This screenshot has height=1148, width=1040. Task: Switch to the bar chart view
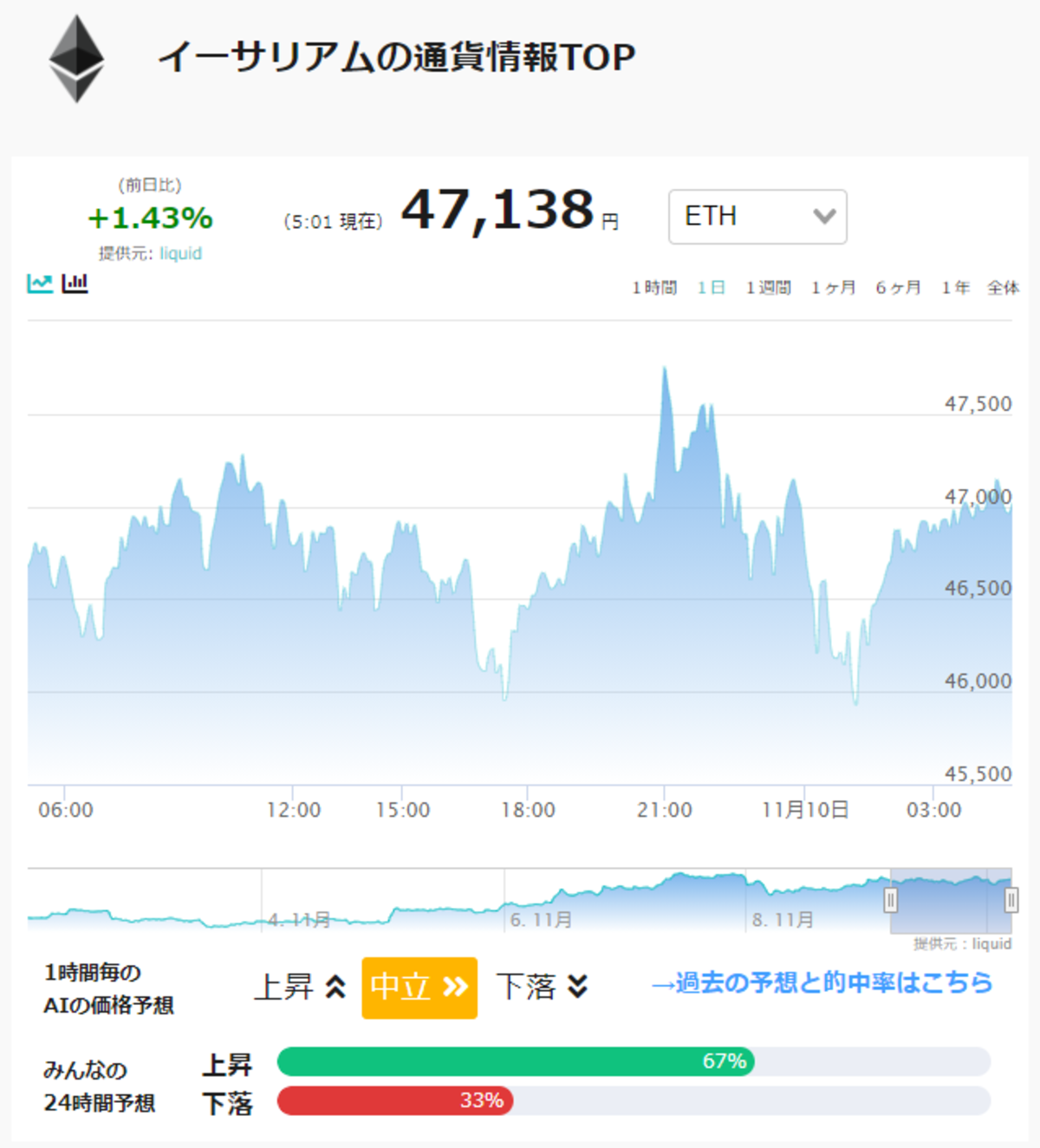tap(75, 284)
